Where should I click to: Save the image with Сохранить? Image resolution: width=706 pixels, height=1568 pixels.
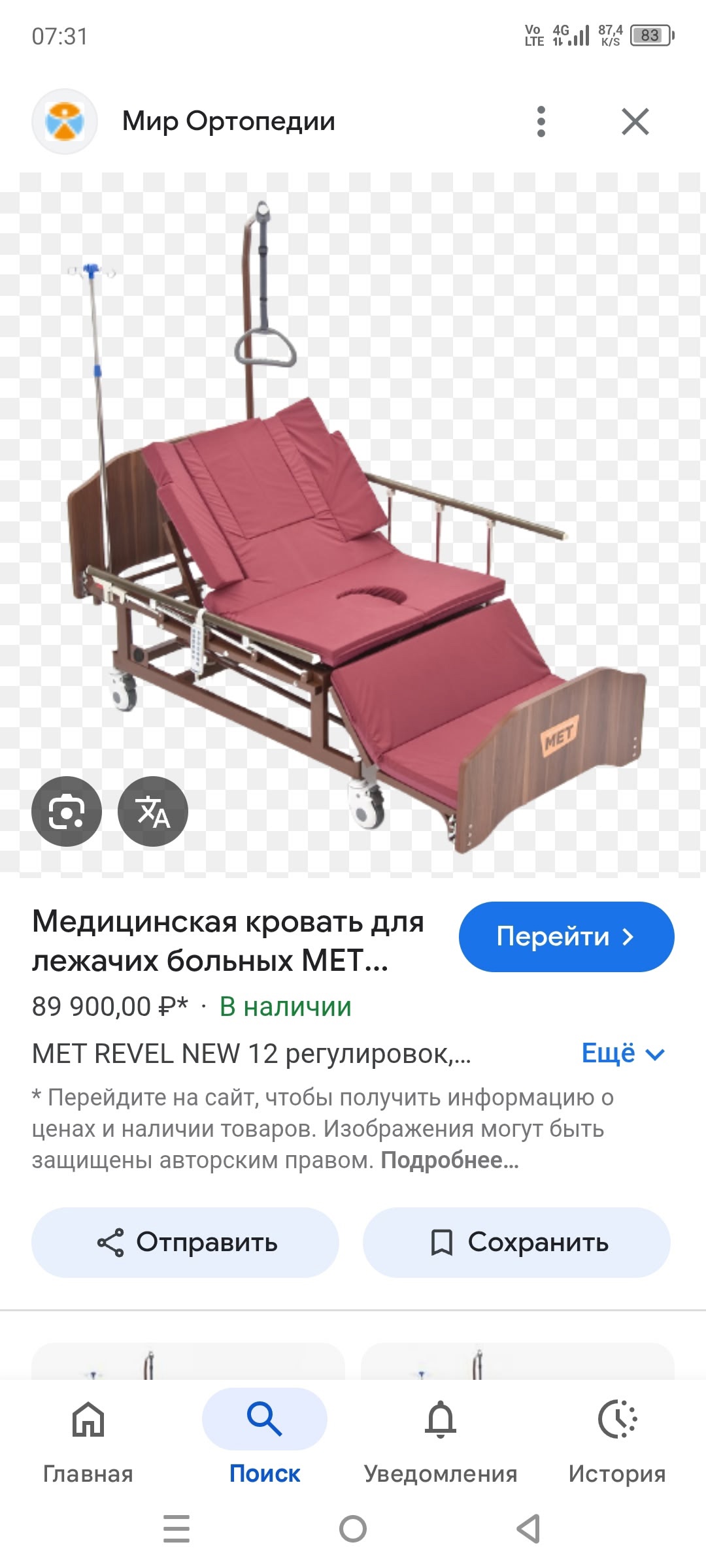516,1242
